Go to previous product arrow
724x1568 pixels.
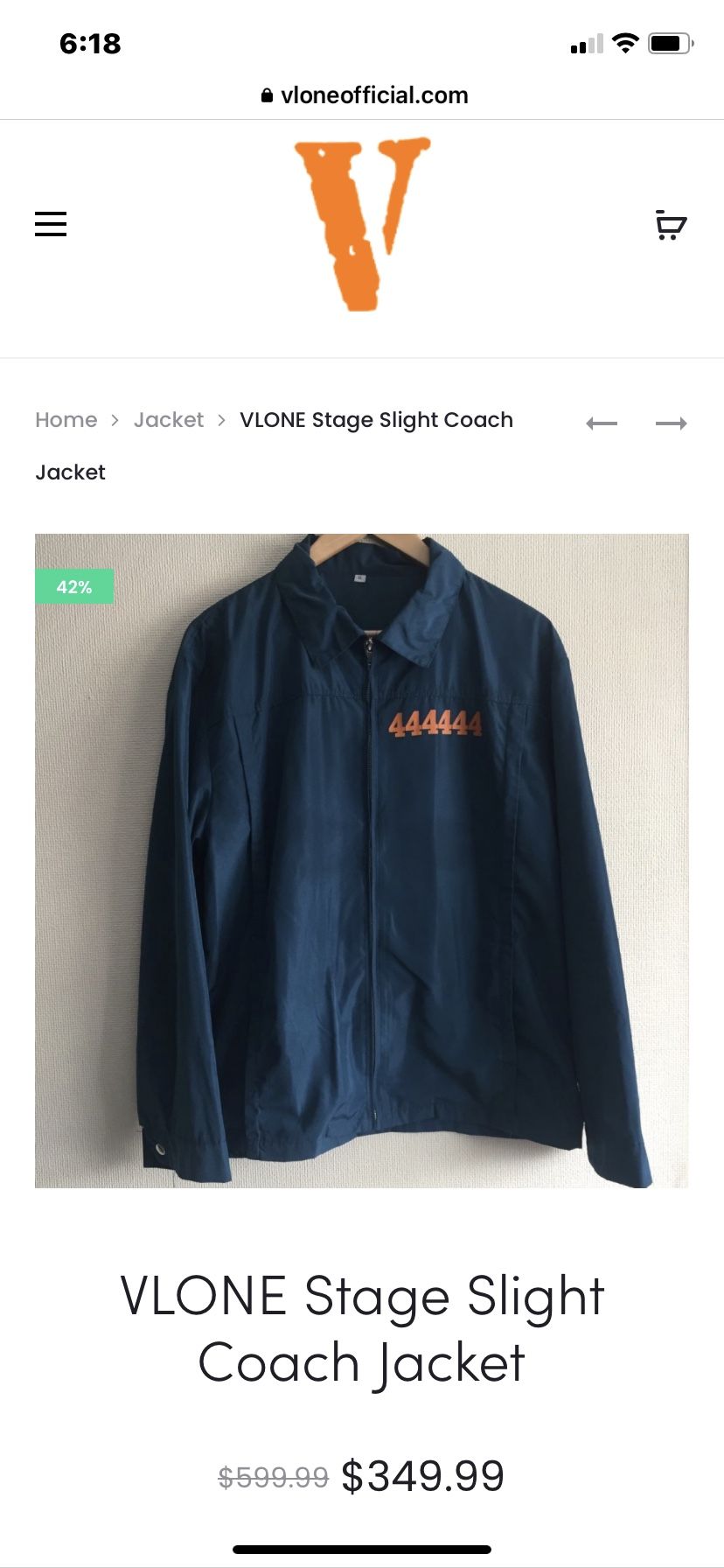coord(602,423)
